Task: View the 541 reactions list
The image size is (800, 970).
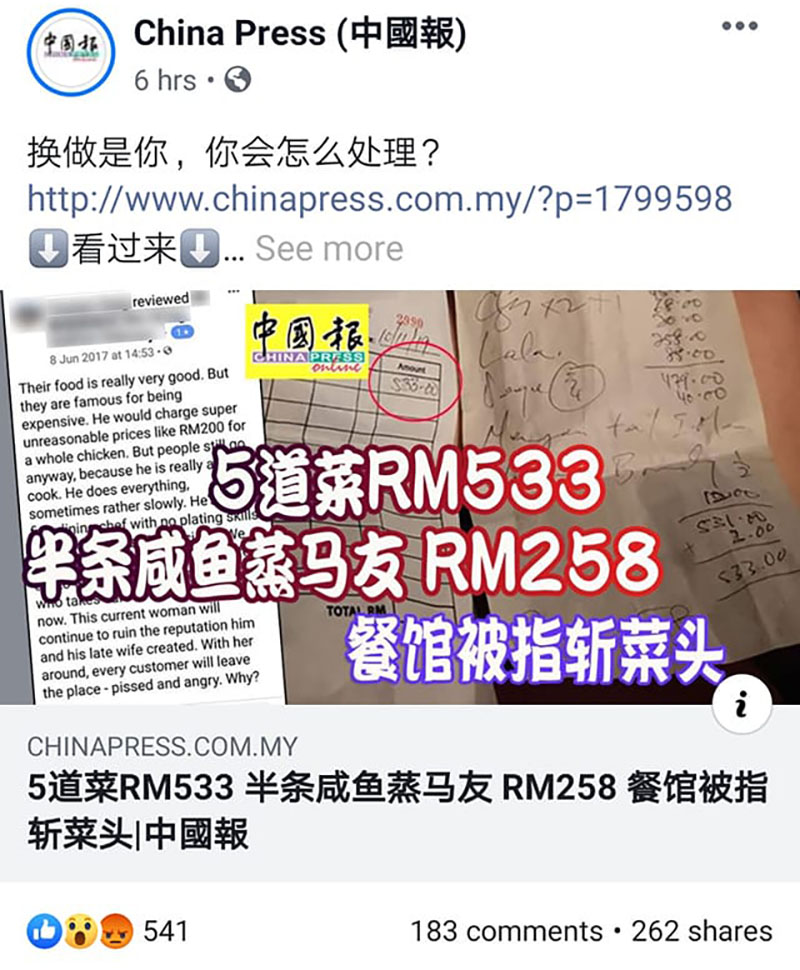Action: pos(110,932)
